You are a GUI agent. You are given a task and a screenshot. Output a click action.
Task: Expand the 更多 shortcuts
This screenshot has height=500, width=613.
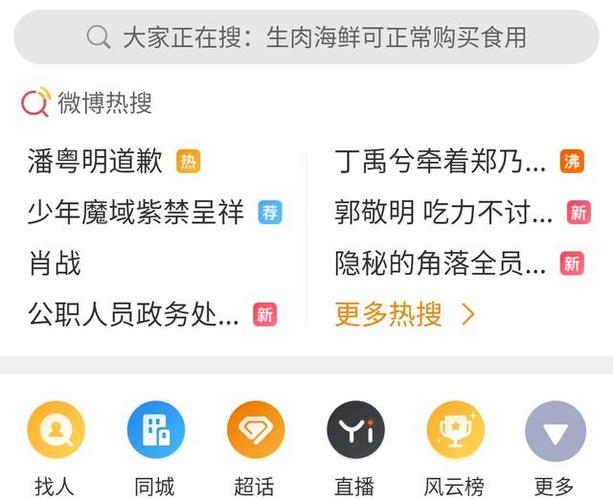click(x=555, y=444)
